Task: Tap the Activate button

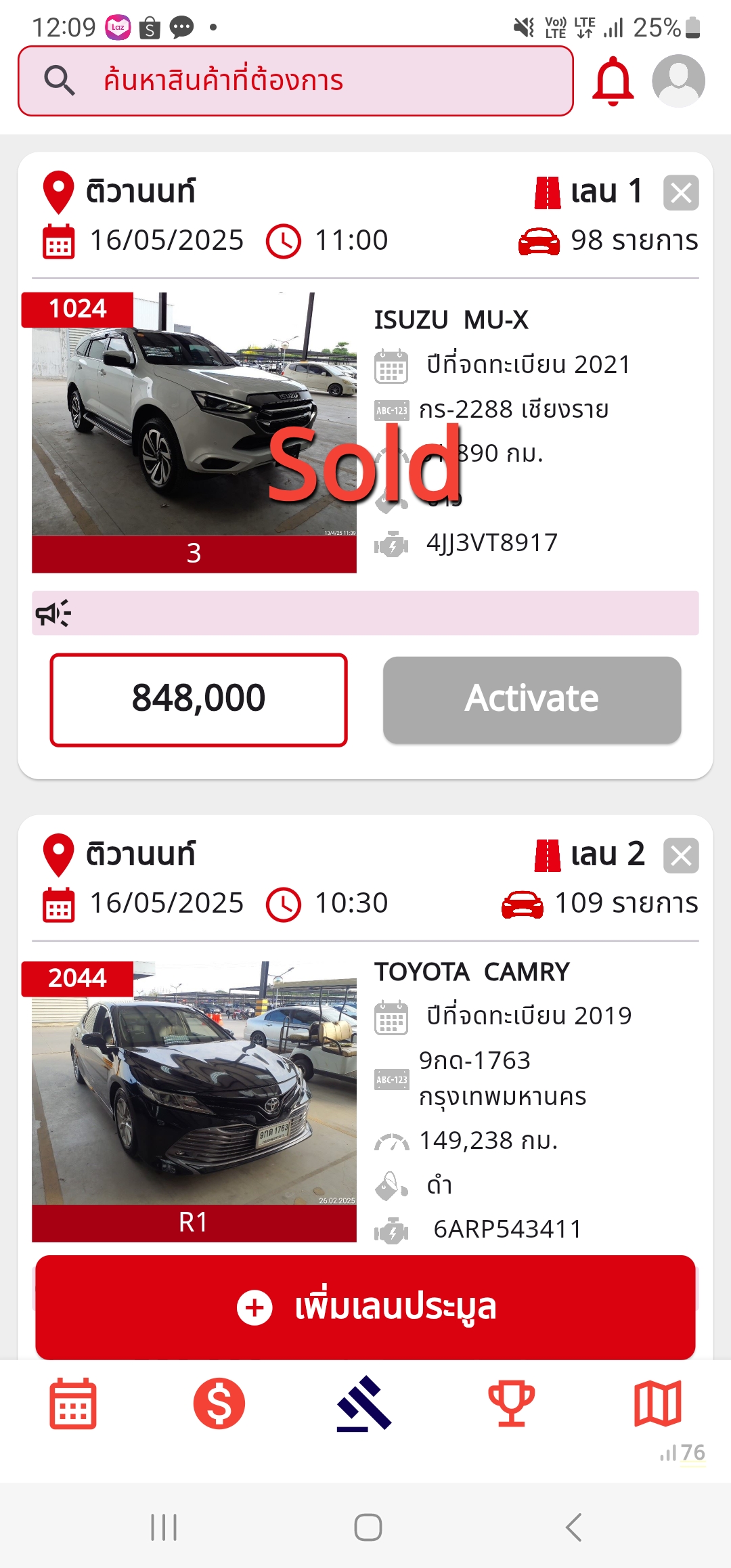Action: tap(532, 700)
